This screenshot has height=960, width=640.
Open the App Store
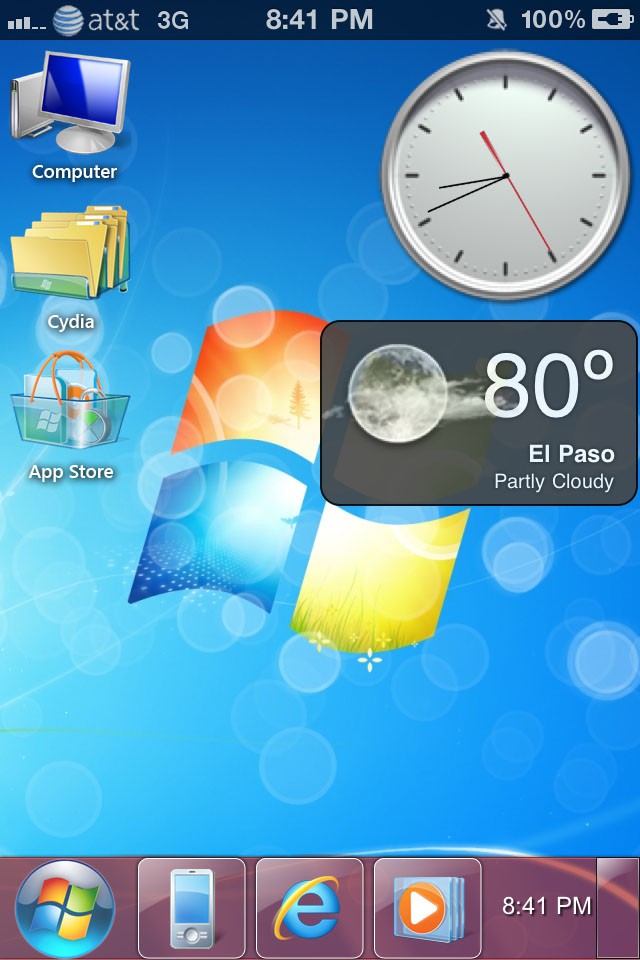tap(70, 405)
